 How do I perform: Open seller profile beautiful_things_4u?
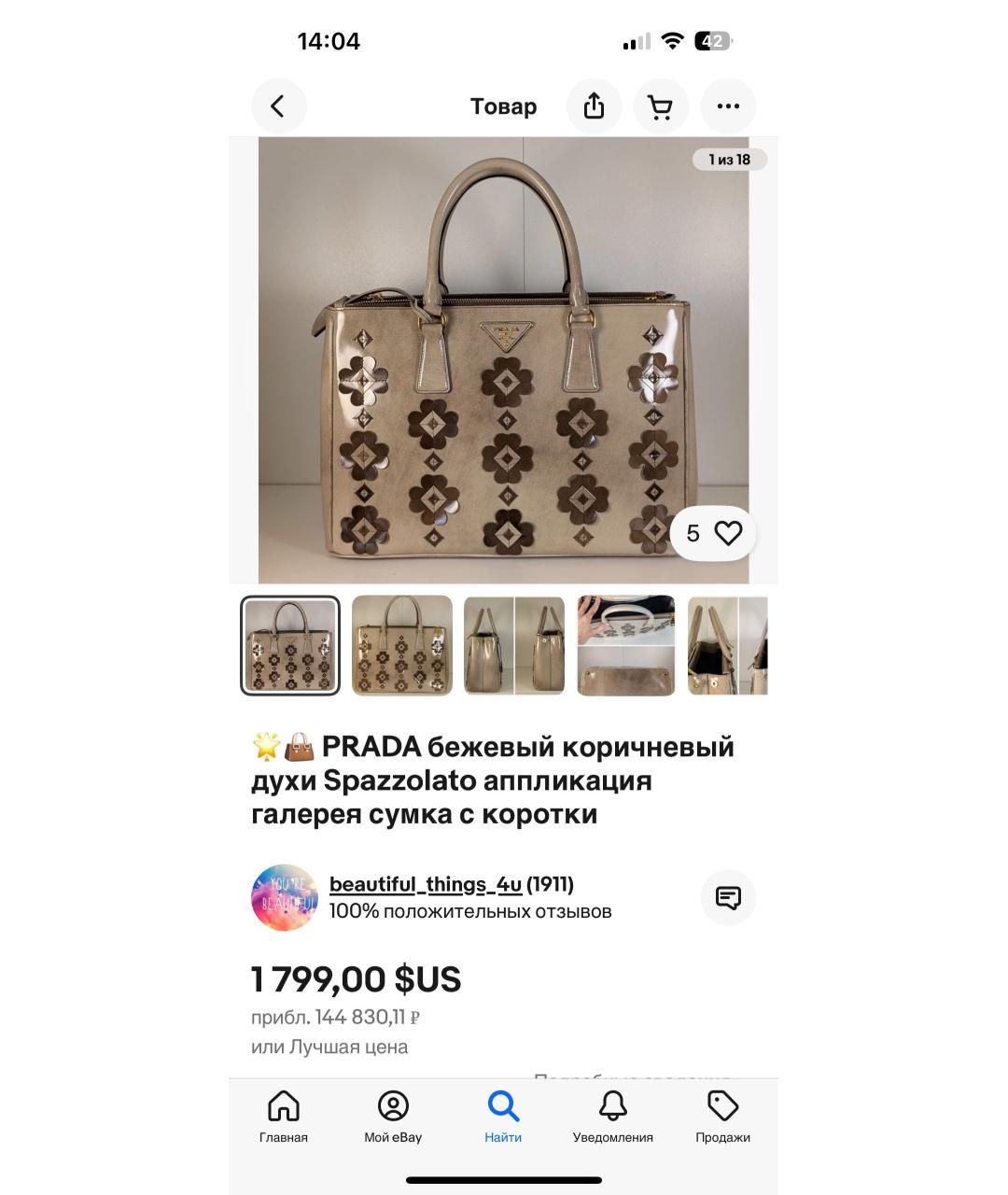(427, 883)
